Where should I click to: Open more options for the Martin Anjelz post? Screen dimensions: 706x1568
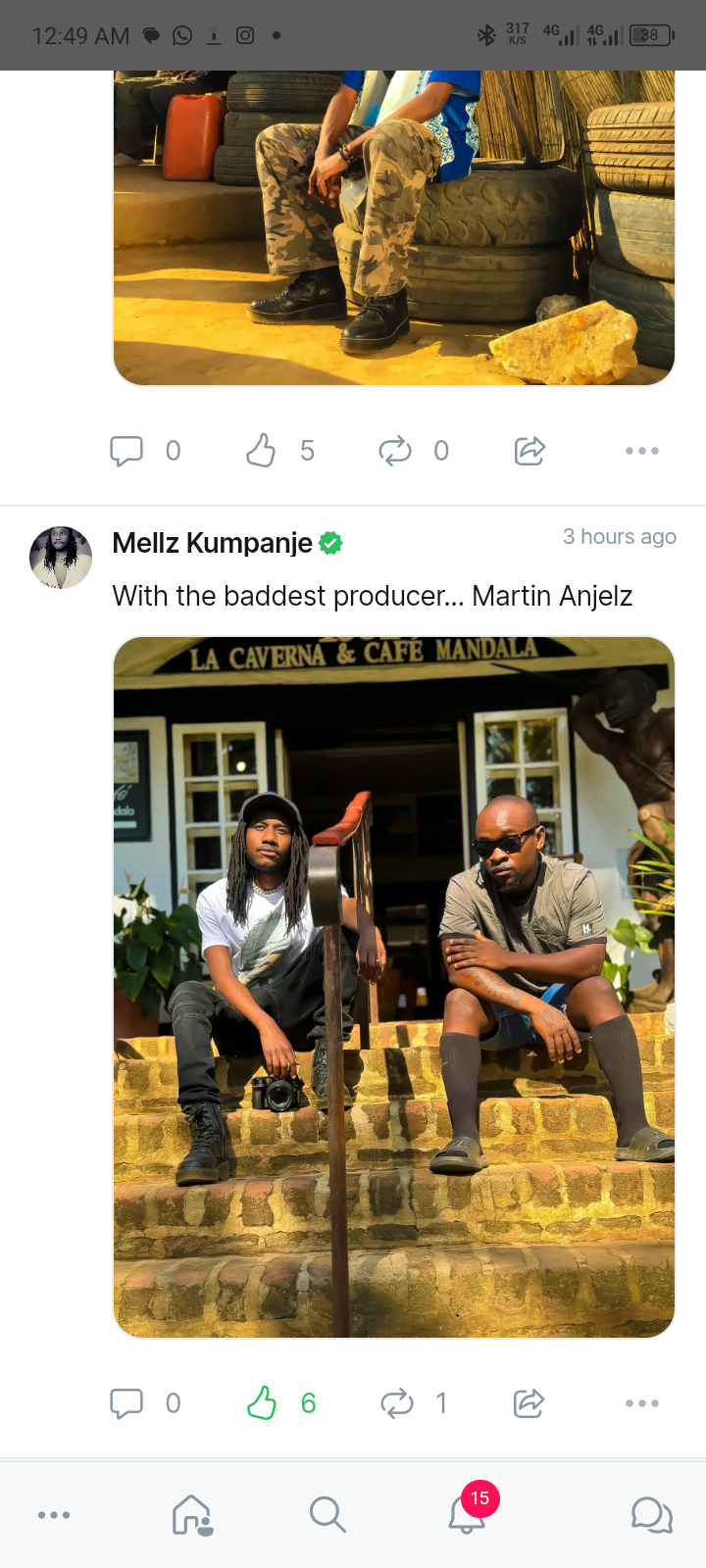pyautogui.click(x=641, y=1403)
